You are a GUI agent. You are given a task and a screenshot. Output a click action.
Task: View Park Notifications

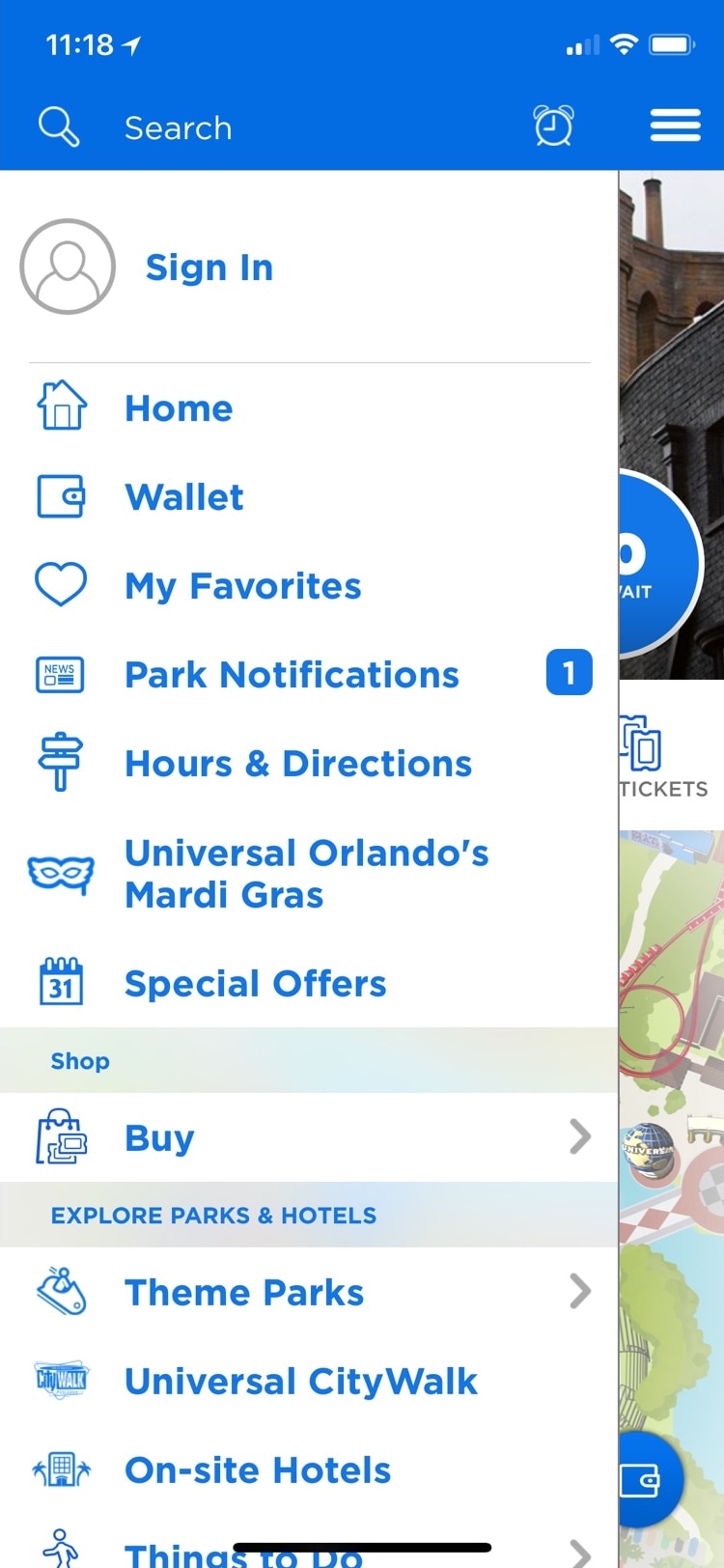click(x=309, y=674)
